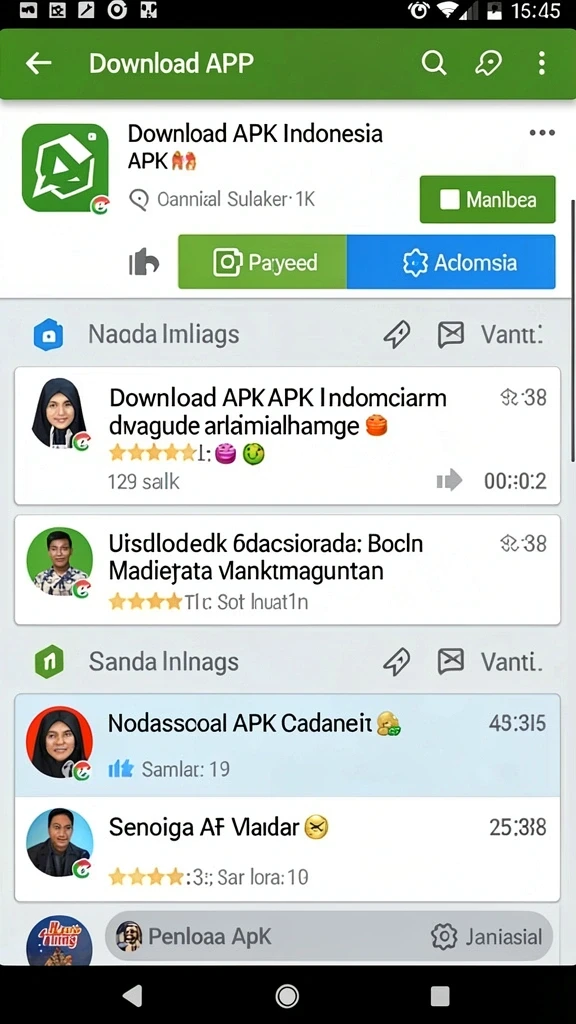The image size is (576, 1024).
Task: Select the blue Aclomsia button
Action: coord(451,262)
